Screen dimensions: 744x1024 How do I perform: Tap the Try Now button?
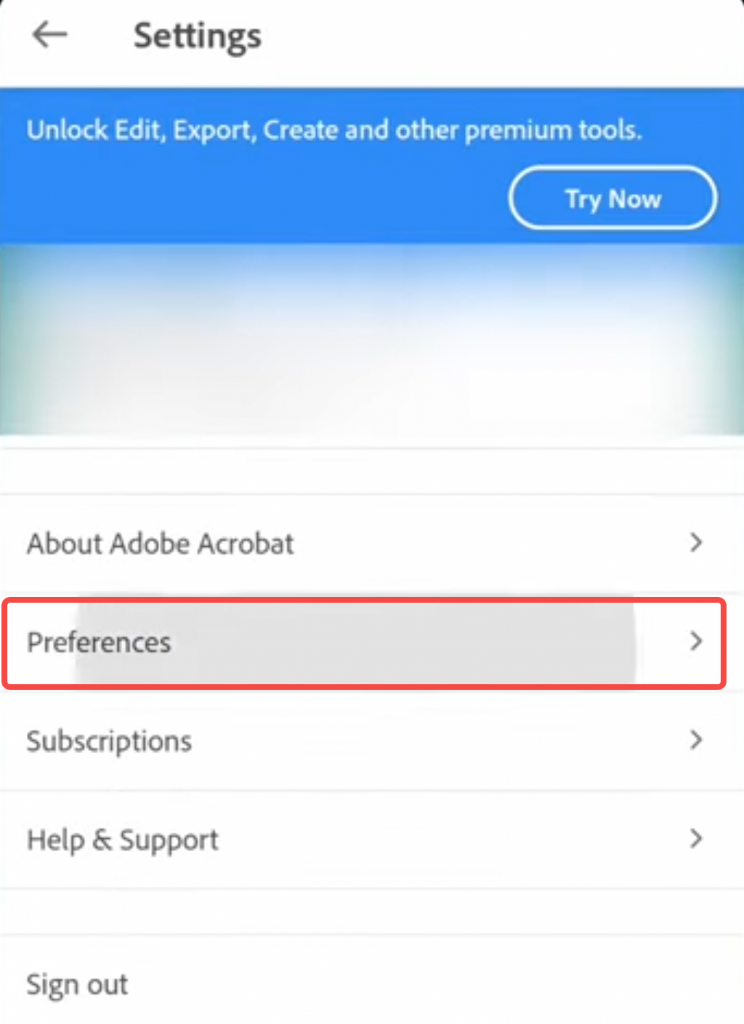(x=612, y=199)
